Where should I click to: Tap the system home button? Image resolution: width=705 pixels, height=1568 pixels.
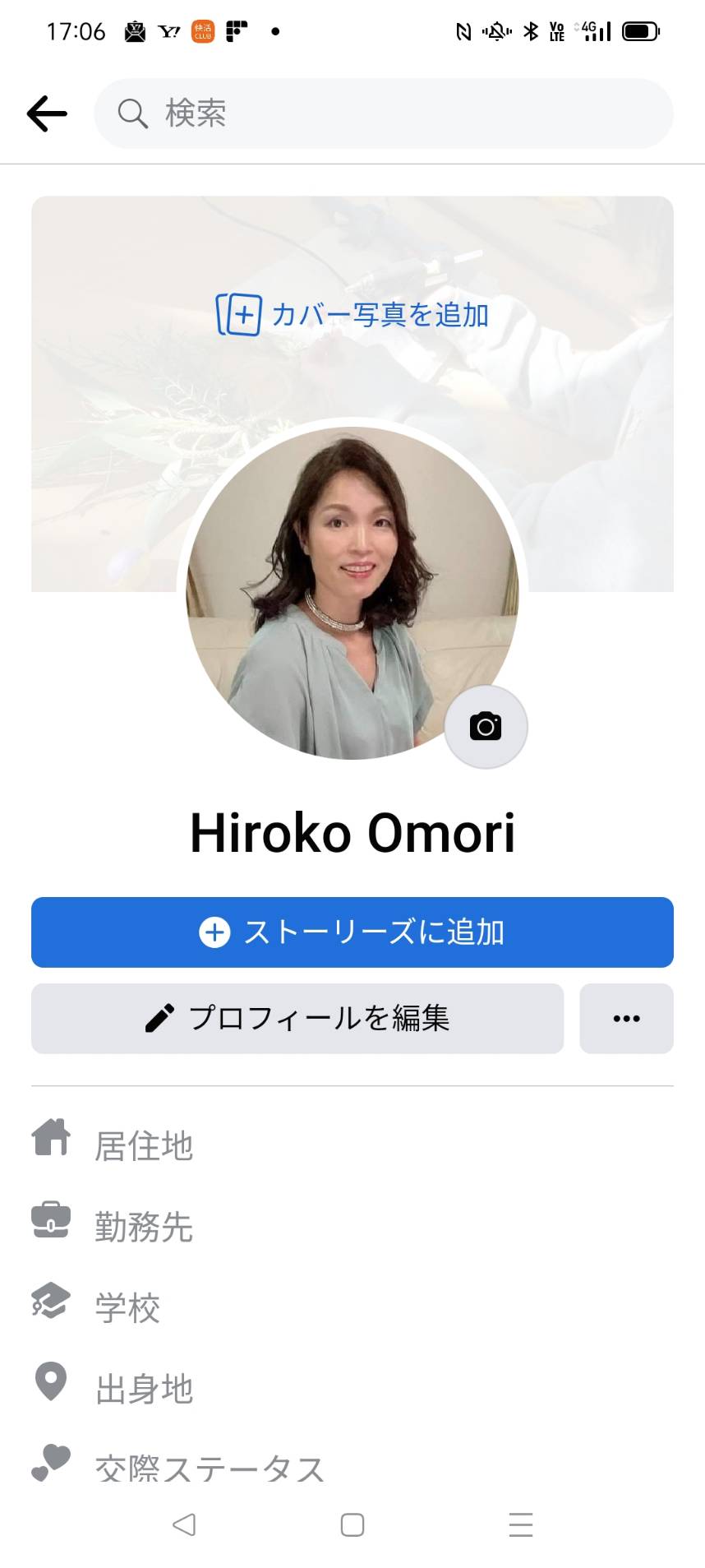tap(352, 1525)
